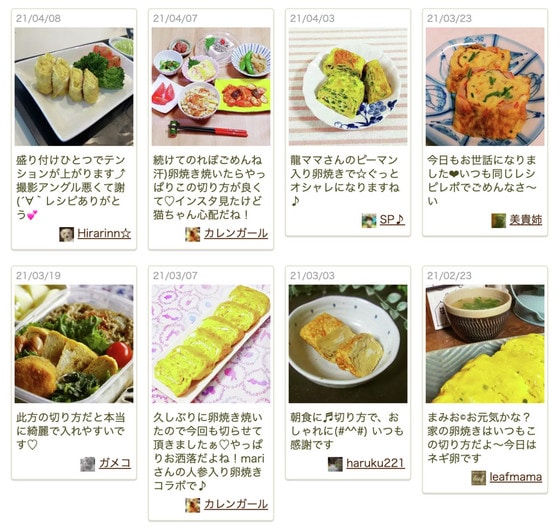Open ガメコ's profile link
The image size is (560, 530).
point(115,463)
